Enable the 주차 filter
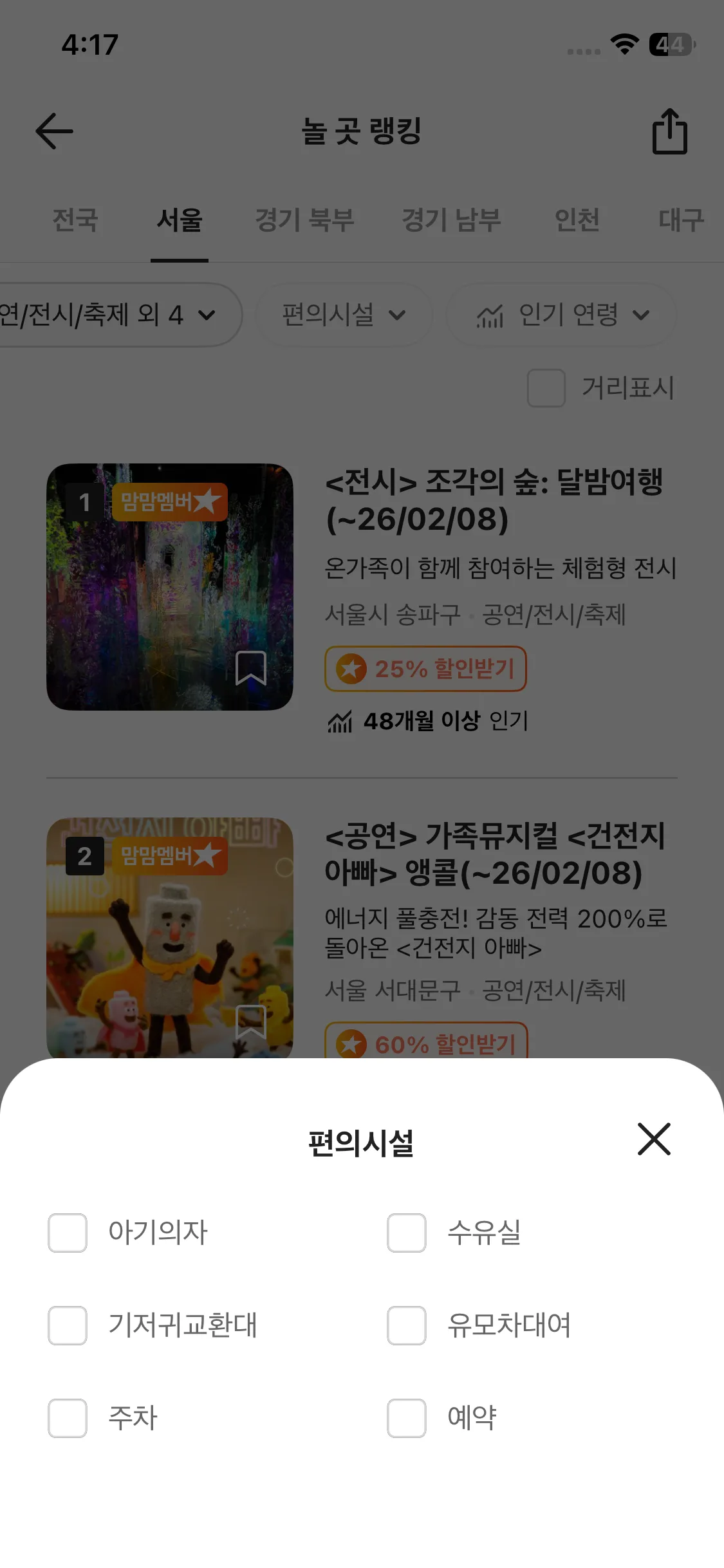Screen dimensions: 724x1568 [68, 1418]
